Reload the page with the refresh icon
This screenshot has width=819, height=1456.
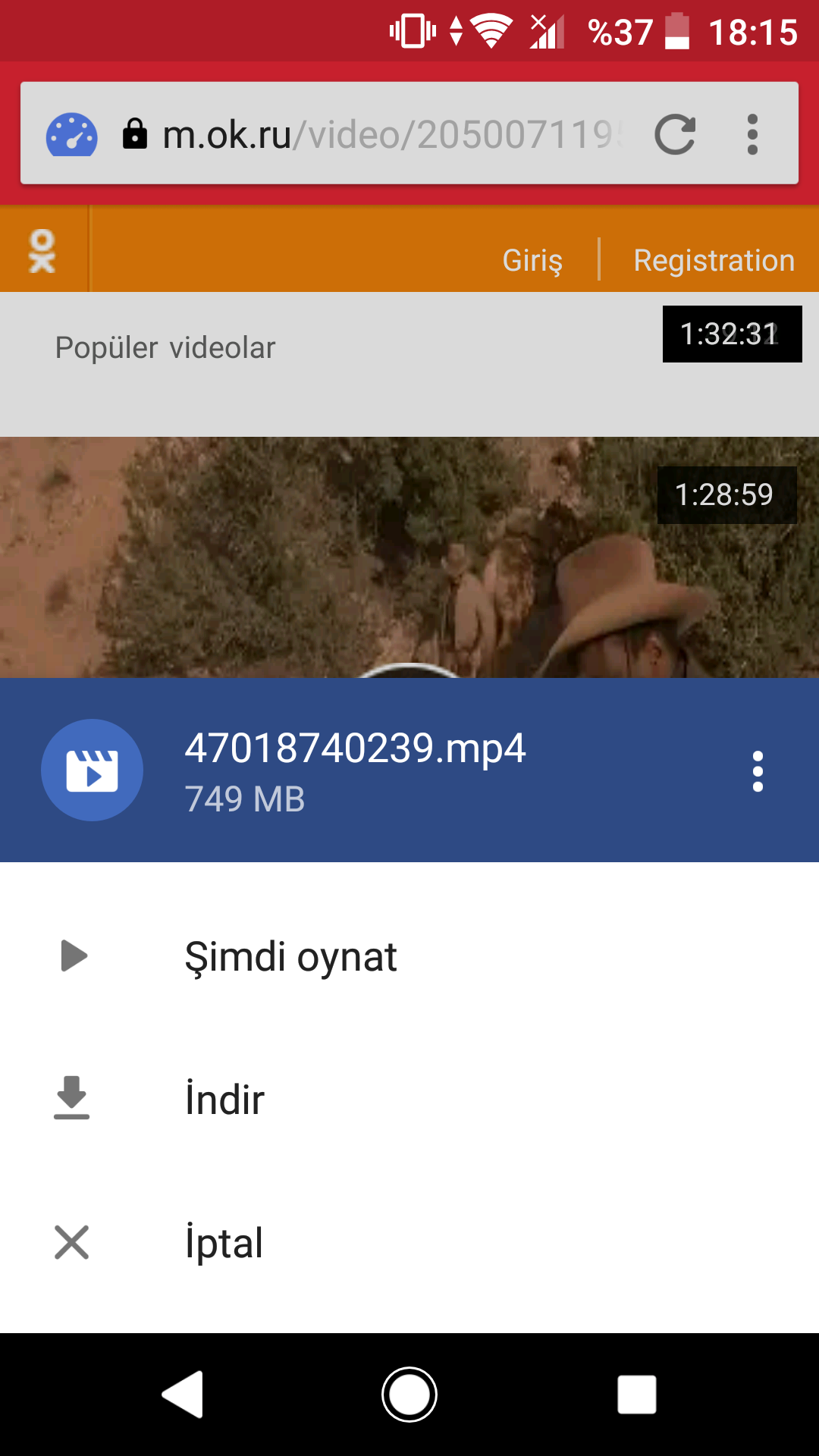(x=675, y=135)
